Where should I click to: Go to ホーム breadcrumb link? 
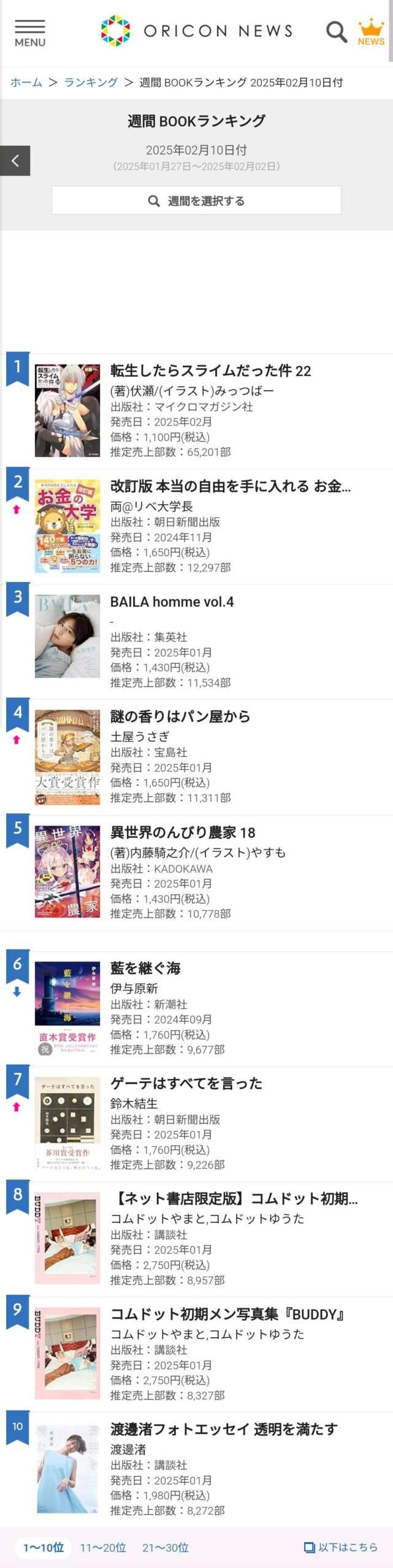[26, 82]
